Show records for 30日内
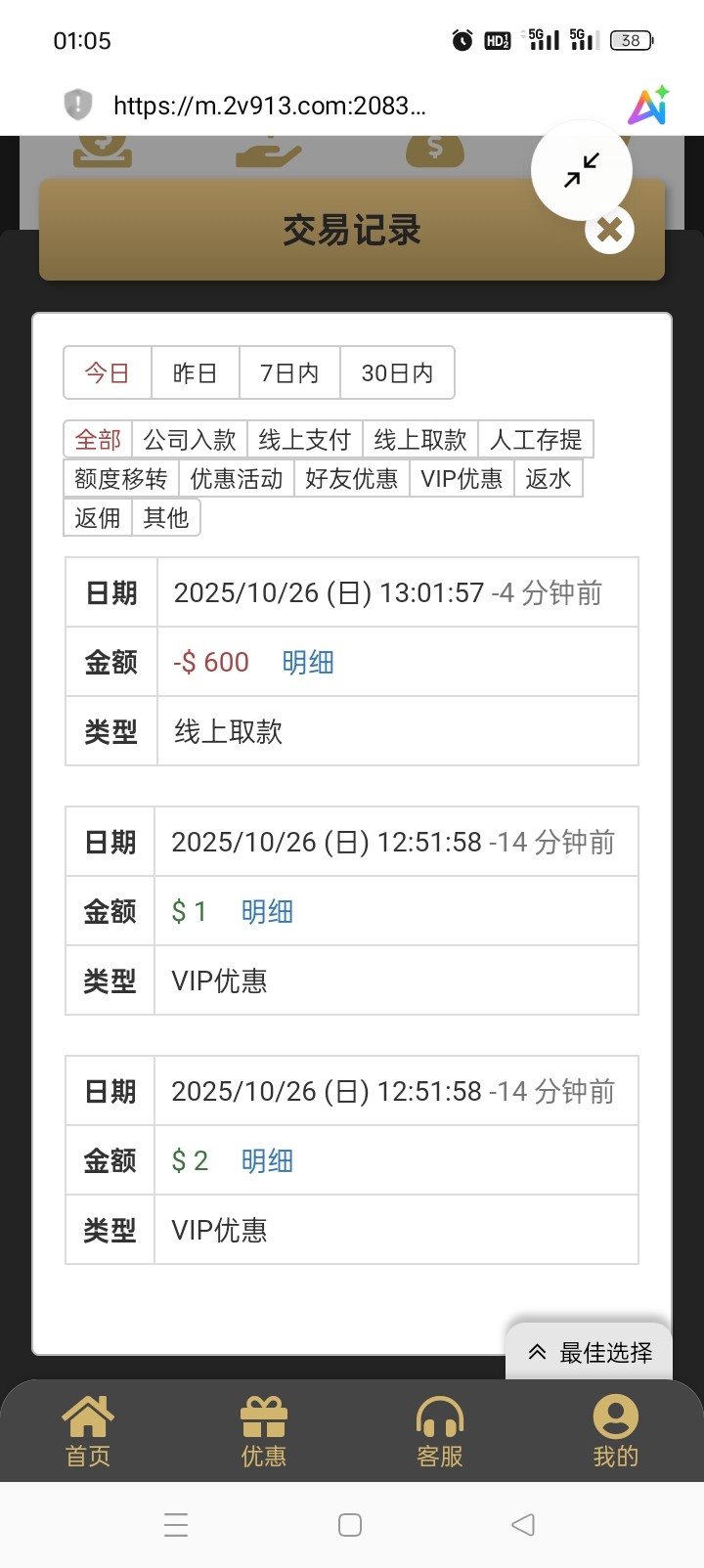Viewport: 704px width, 1568px height. click(397, 372)
